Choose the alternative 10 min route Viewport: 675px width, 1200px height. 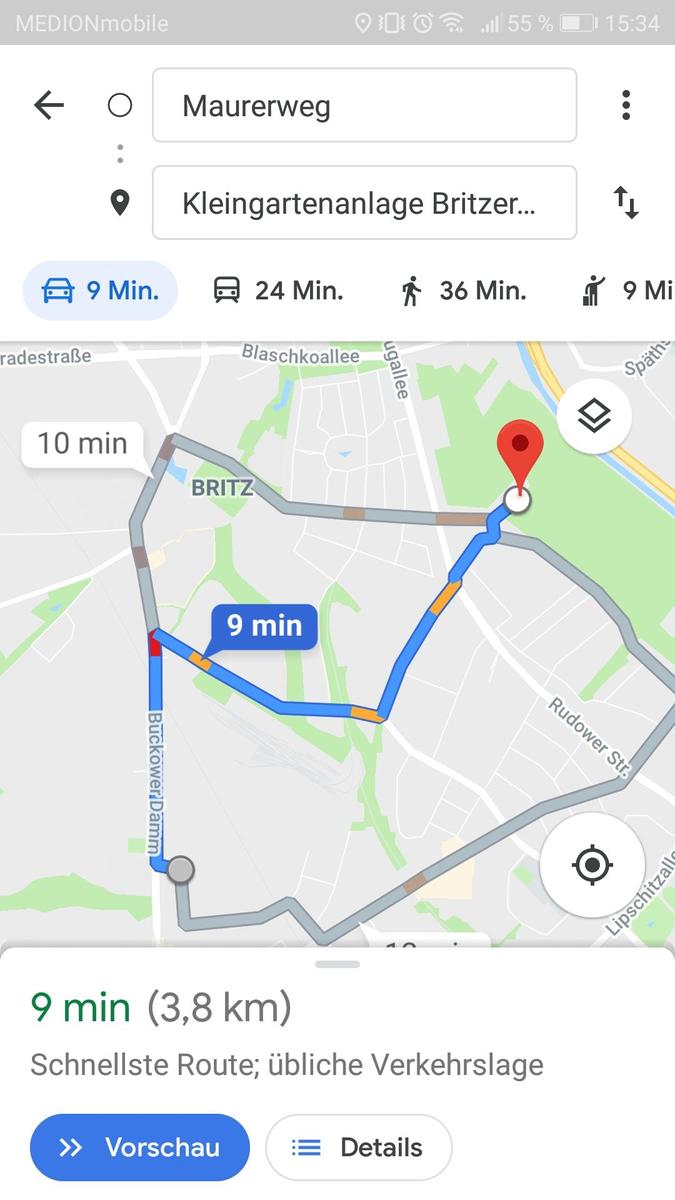click(x=83, y=443)
